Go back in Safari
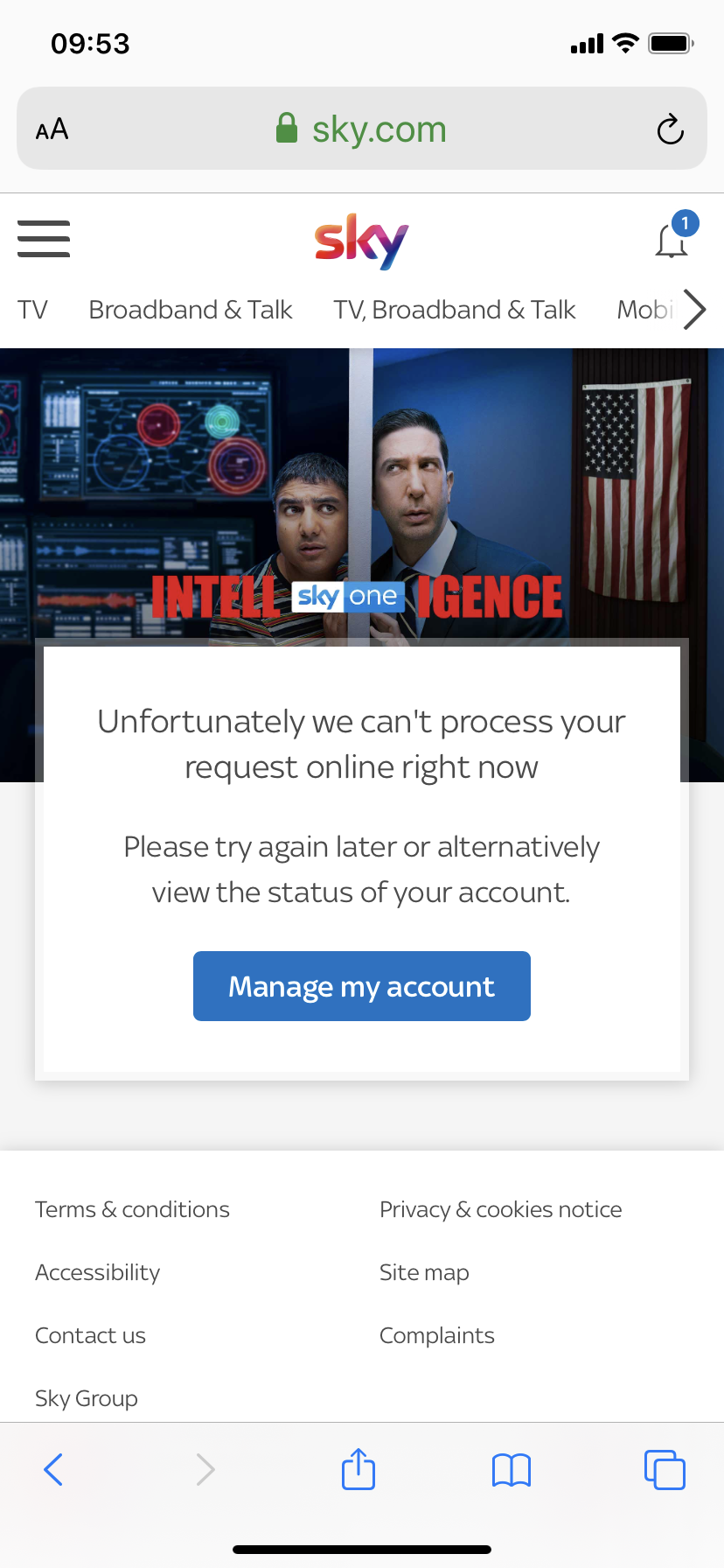This screenshot has width=724, height=1568. (x=53, y=1470)
